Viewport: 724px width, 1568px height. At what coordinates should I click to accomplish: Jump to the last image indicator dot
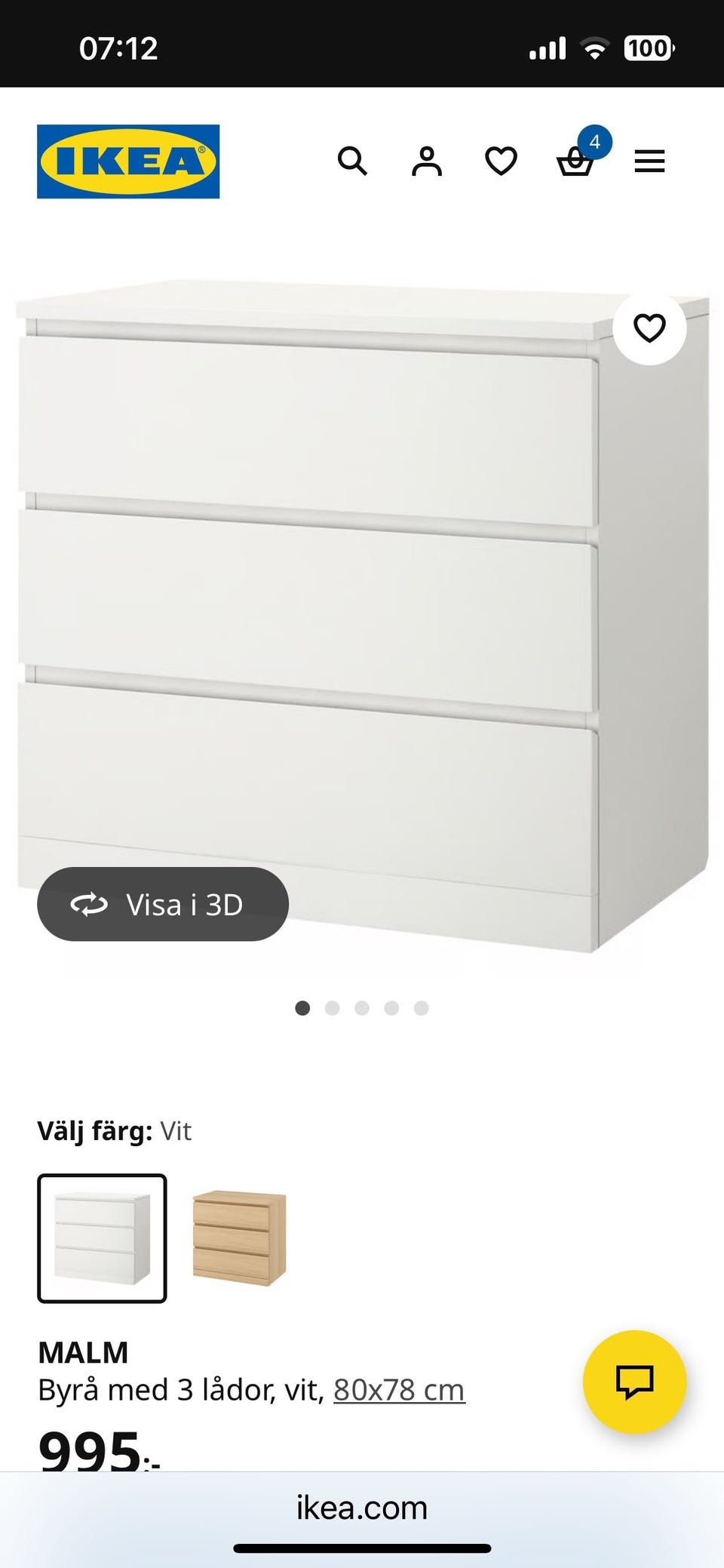(421, 1007)
